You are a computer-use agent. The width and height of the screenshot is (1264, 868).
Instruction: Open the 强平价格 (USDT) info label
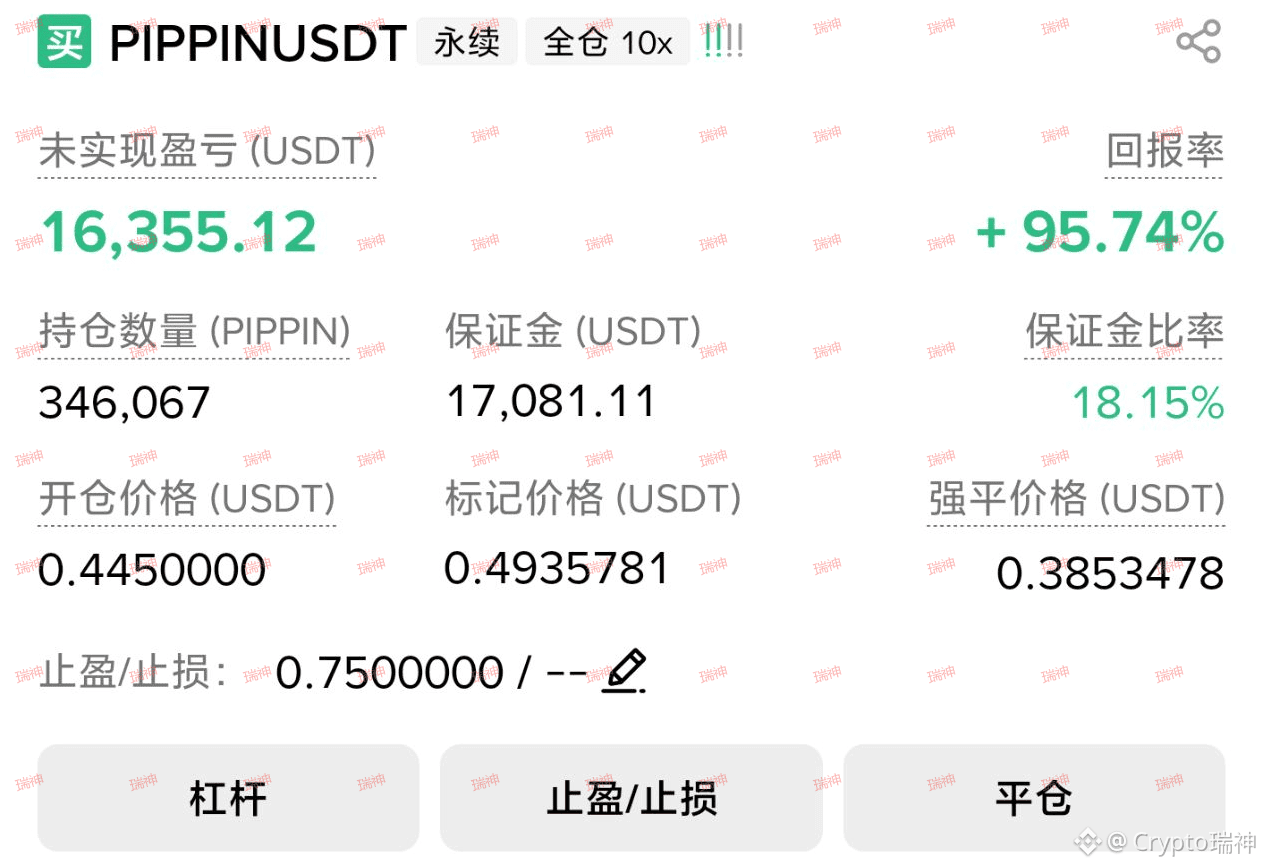[x=1076, y=498]
